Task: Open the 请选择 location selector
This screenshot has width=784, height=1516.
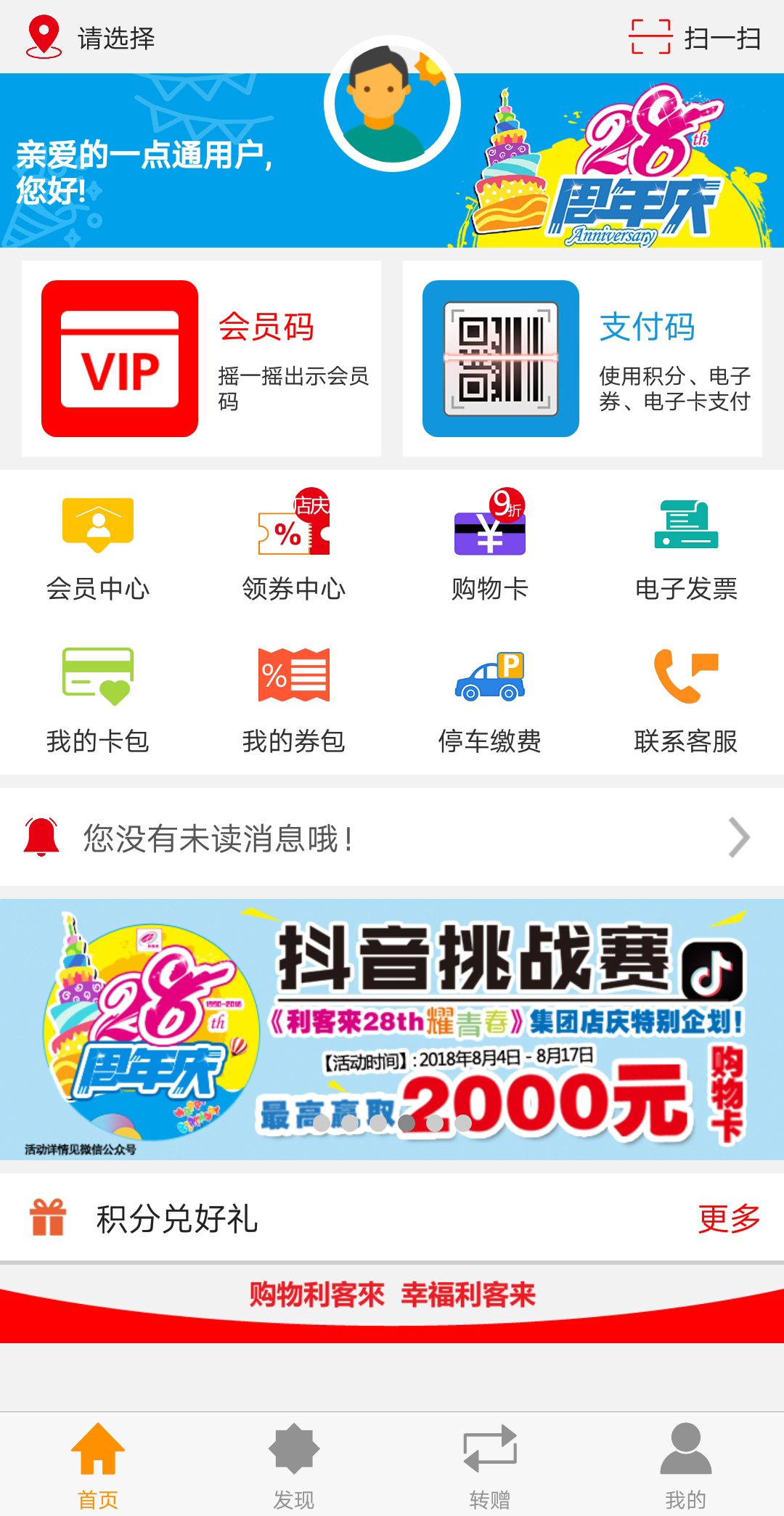Action: pos(91,38)
